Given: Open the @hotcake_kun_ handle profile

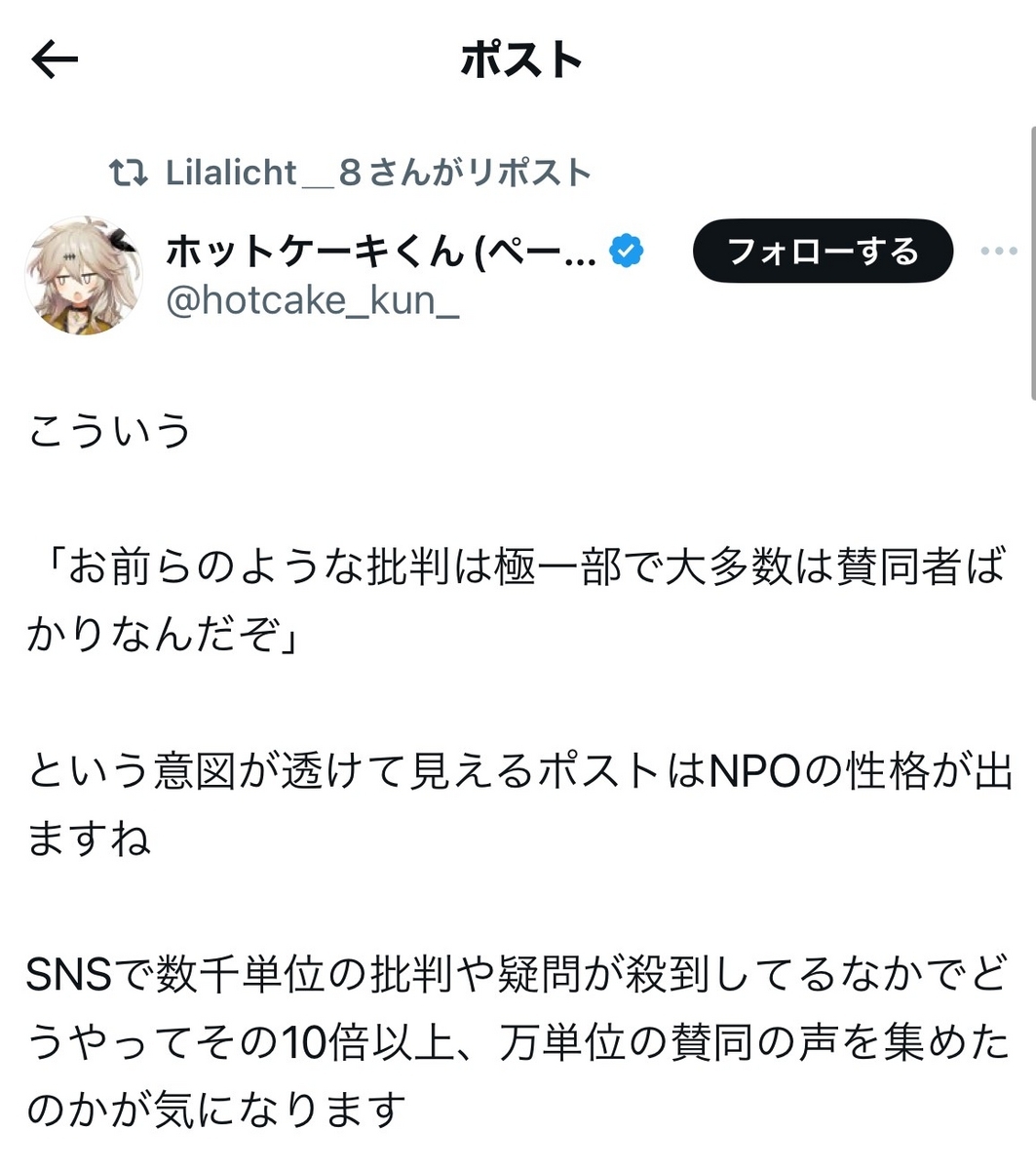Looking at the screenshot, I should tap(313, 301).
